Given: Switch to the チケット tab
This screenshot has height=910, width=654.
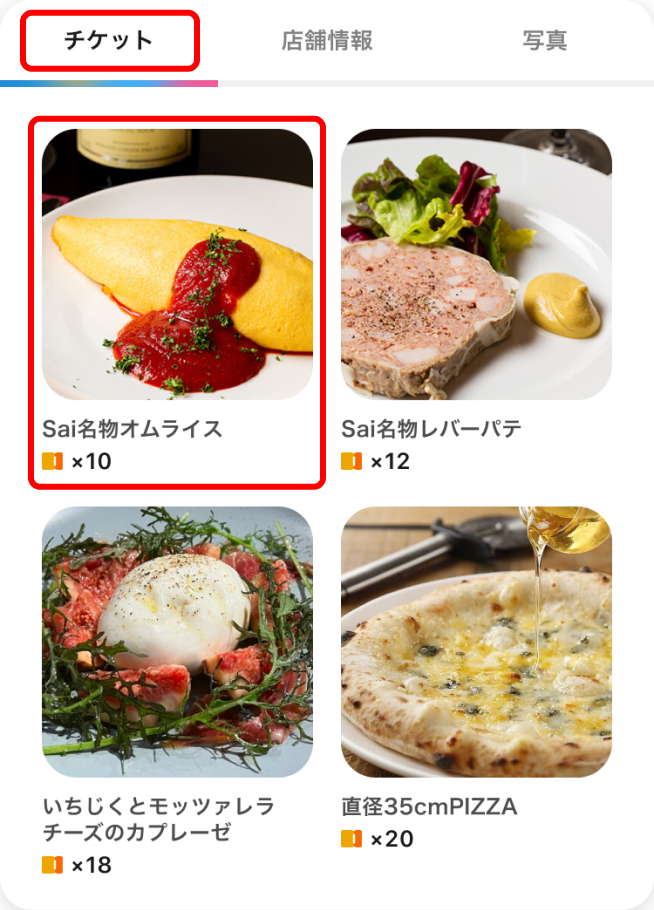Looking at the screenshot, I should pos(108,41).
